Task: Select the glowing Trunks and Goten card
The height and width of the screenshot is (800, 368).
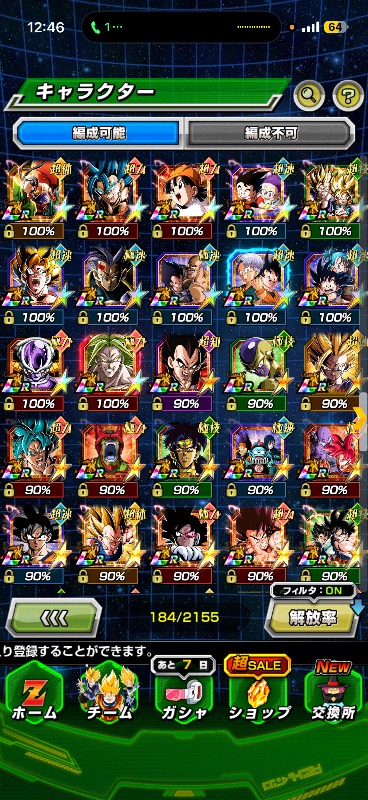Action: (259, 286)
